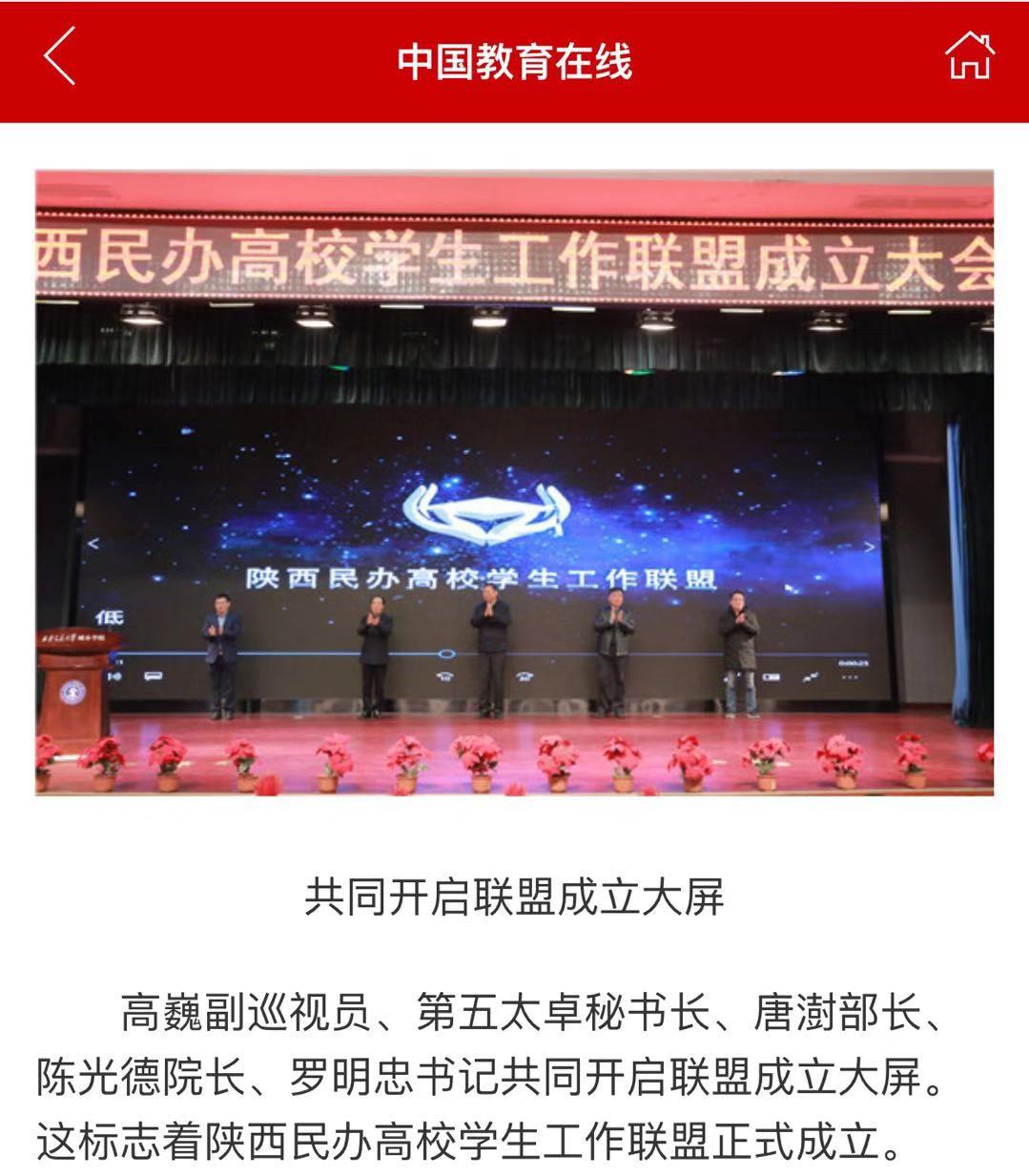Open the alliance ceremony article photo
1029x1176 pixels.
pos(514,483)
